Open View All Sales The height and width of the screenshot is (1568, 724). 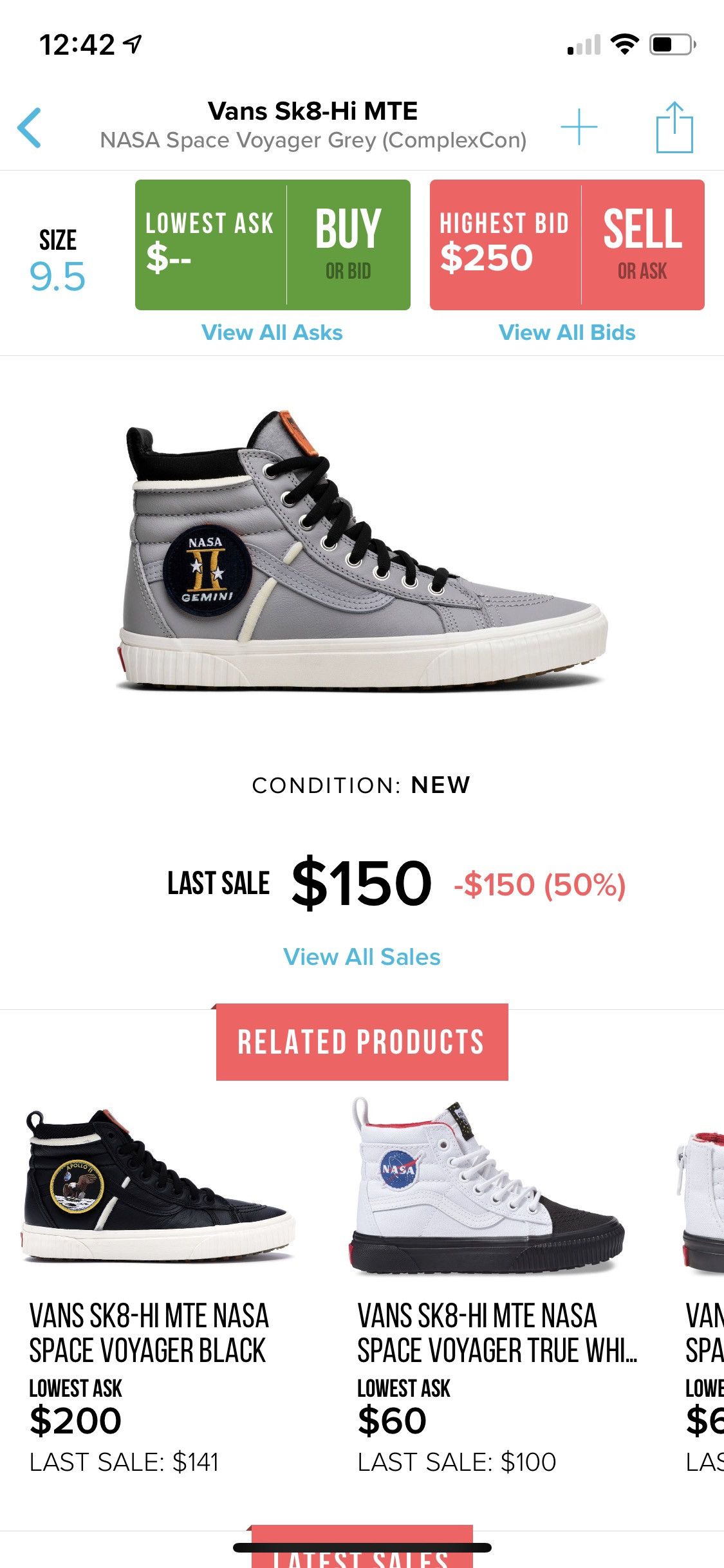tap(362, 957)
